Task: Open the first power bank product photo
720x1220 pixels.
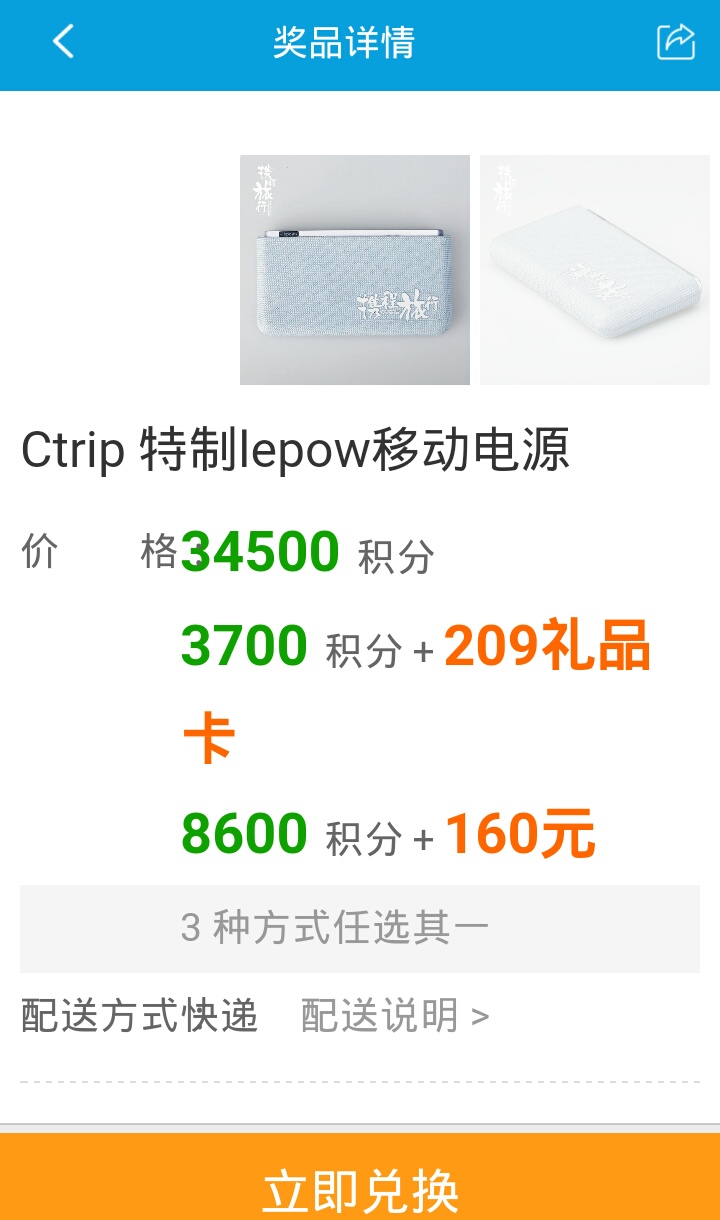Action: (355, 270)
